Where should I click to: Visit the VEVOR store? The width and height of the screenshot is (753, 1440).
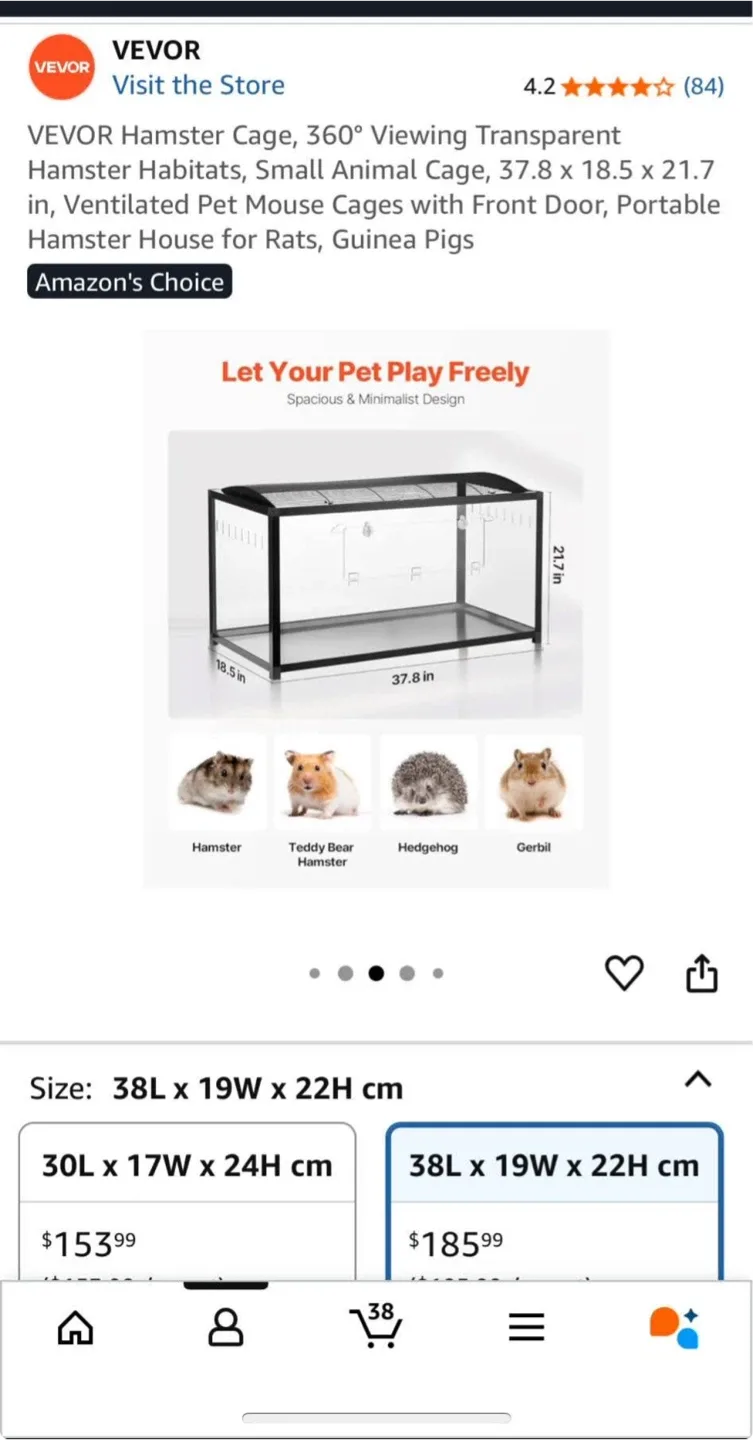[x=198, y=86]
